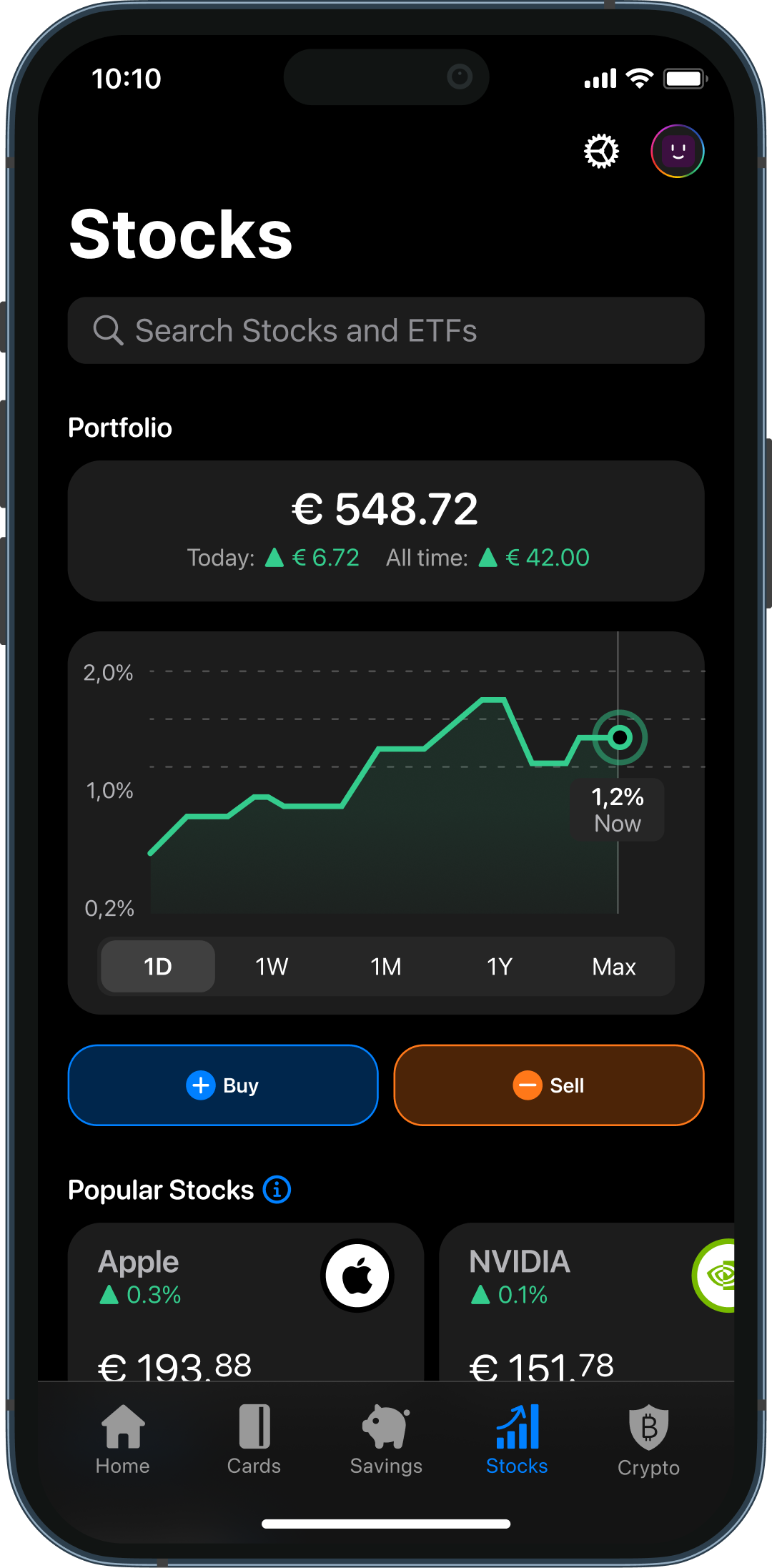772x1568 pixels.
Task: Tap the Buy button
Action: pos(223,1085)
